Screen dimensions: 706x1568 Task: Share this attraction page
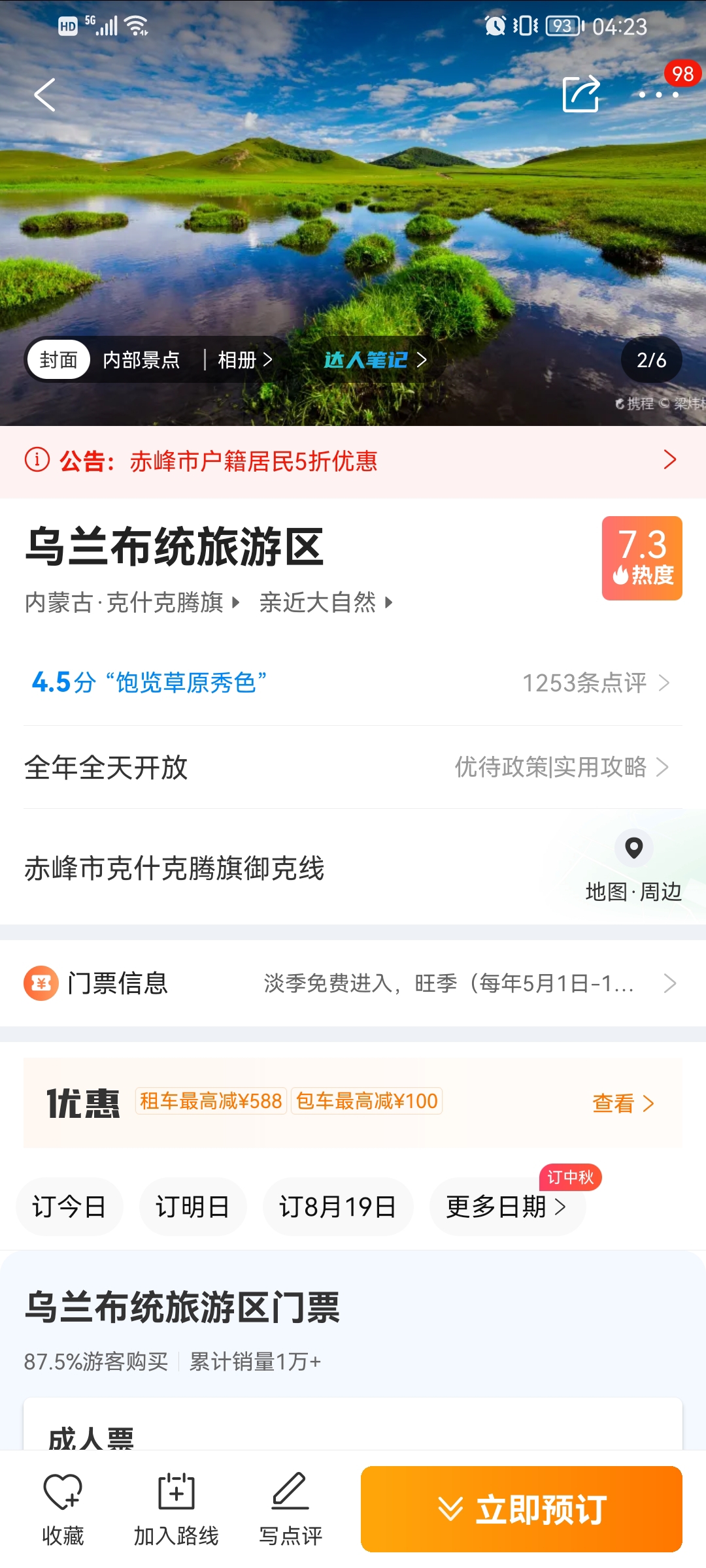pyautogui.click(x=581, y=94)
